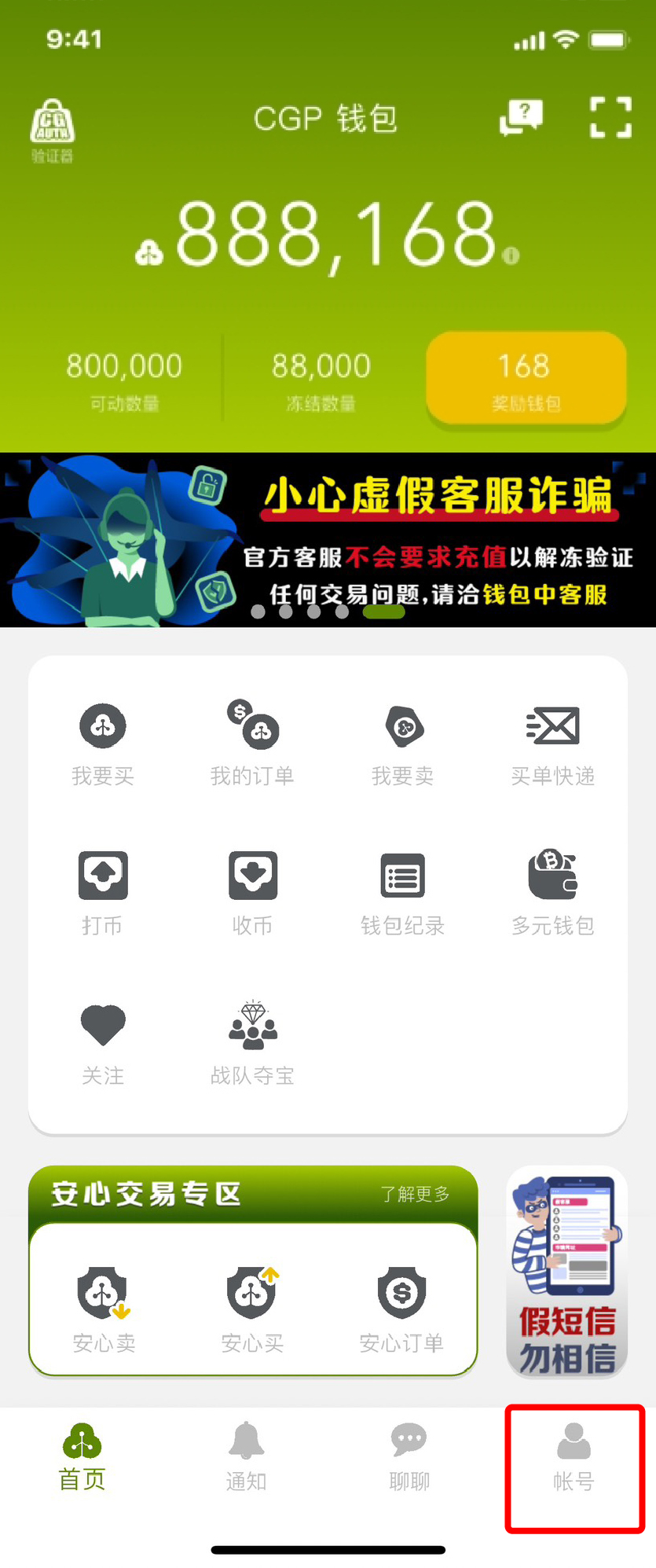This screenshot has width=656, height=1568.
Task: Switch to the 通知 notifications tab
Action: (246, 1456)
